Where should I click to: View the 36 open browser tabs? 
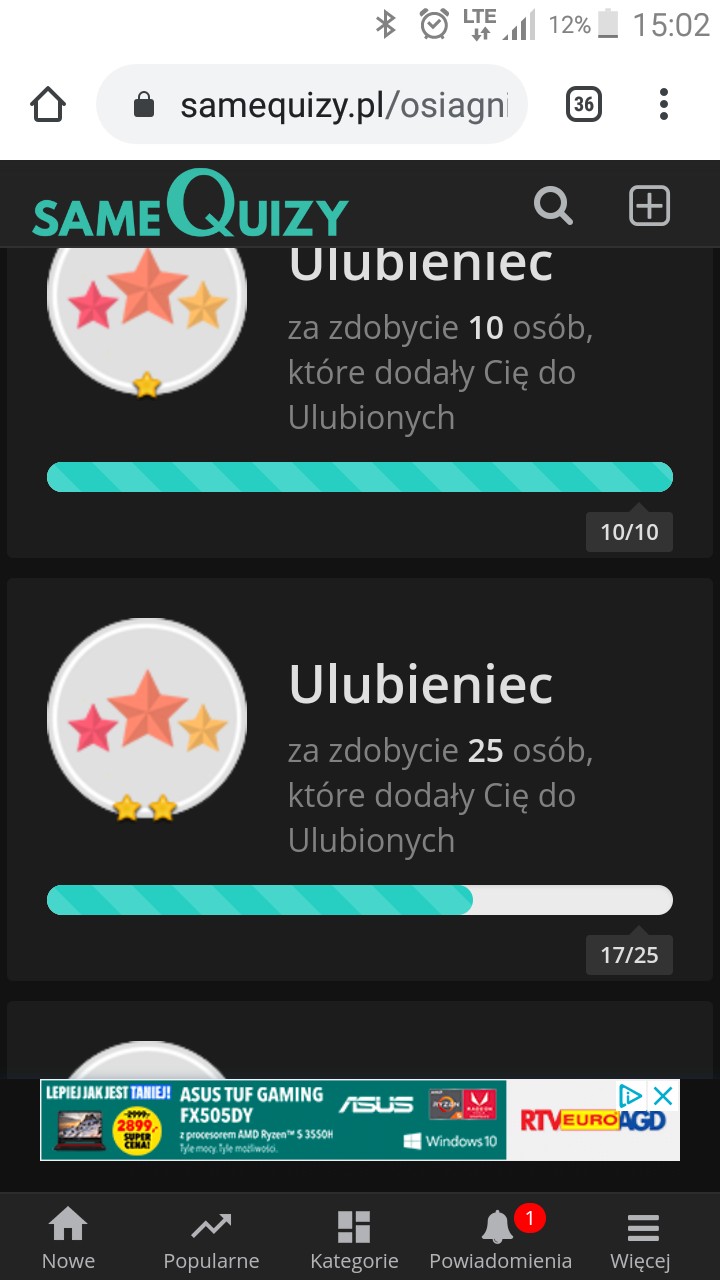(584, 104)
